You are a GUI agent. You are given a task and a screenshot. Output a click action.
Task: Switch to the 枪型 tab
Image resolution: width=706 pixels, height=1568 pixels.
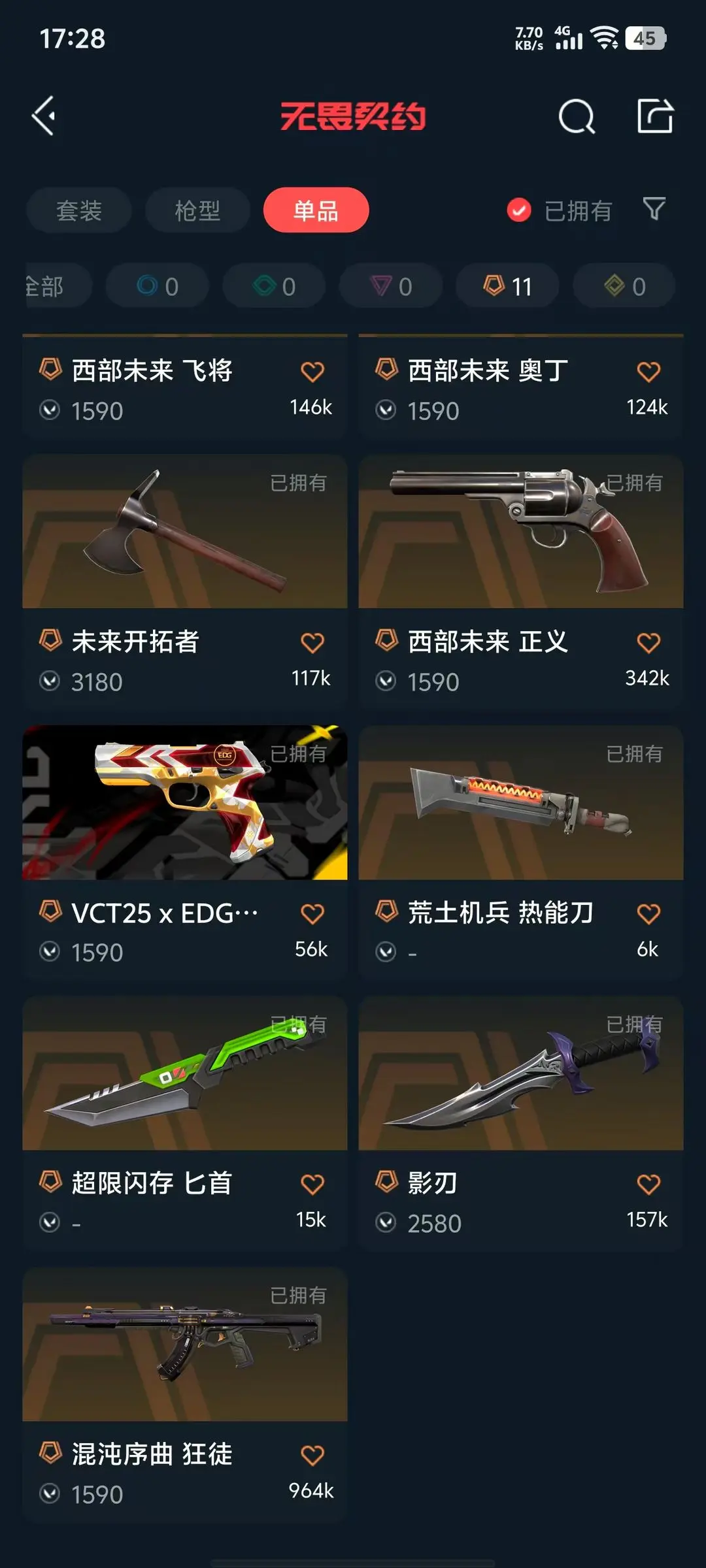point(197,210)
